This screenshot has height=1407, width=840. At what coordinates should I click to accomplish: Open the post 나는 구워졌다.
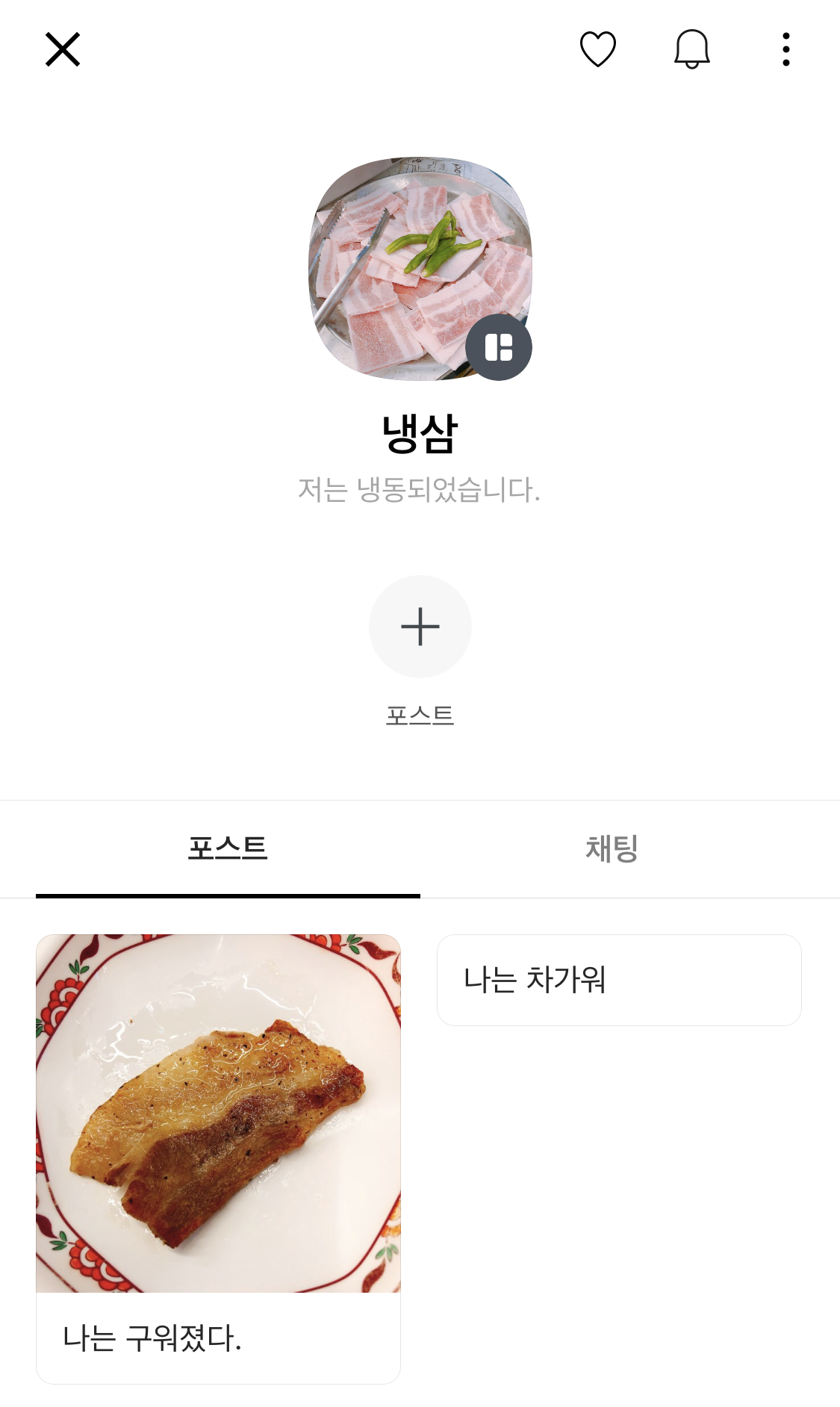click(218, 1158)
